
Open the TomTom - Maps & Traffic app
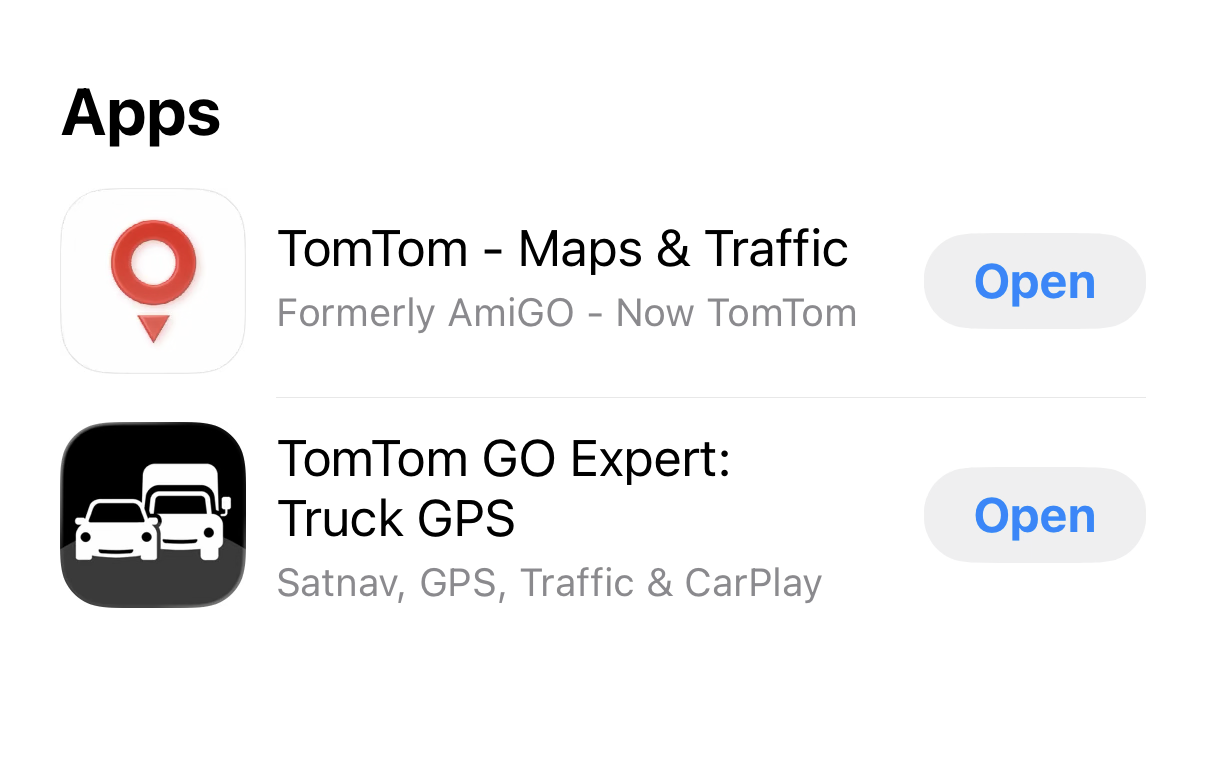[x=1034, y=281]
